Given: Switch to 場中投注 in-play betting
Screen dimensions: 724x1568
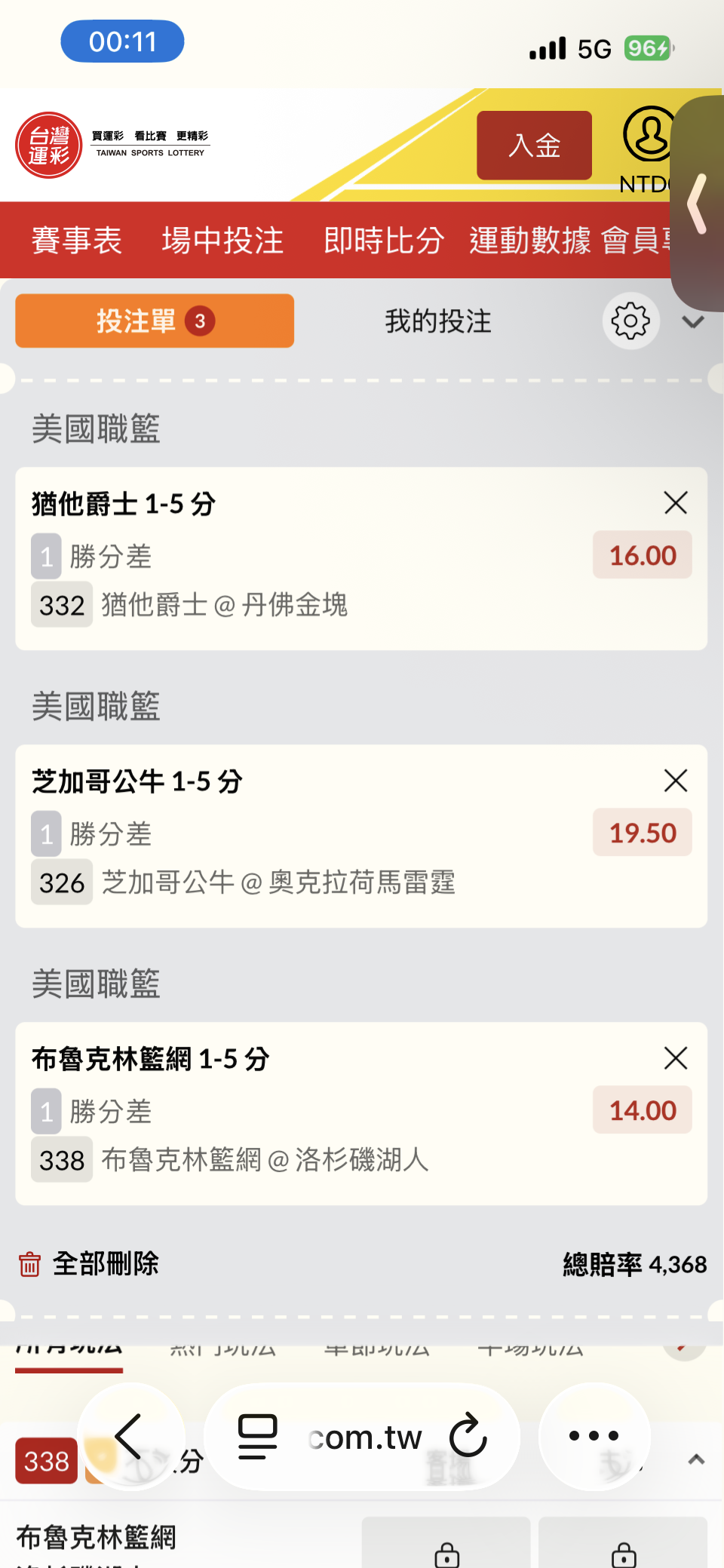Looking at the screenshot, I should [222, 241].
